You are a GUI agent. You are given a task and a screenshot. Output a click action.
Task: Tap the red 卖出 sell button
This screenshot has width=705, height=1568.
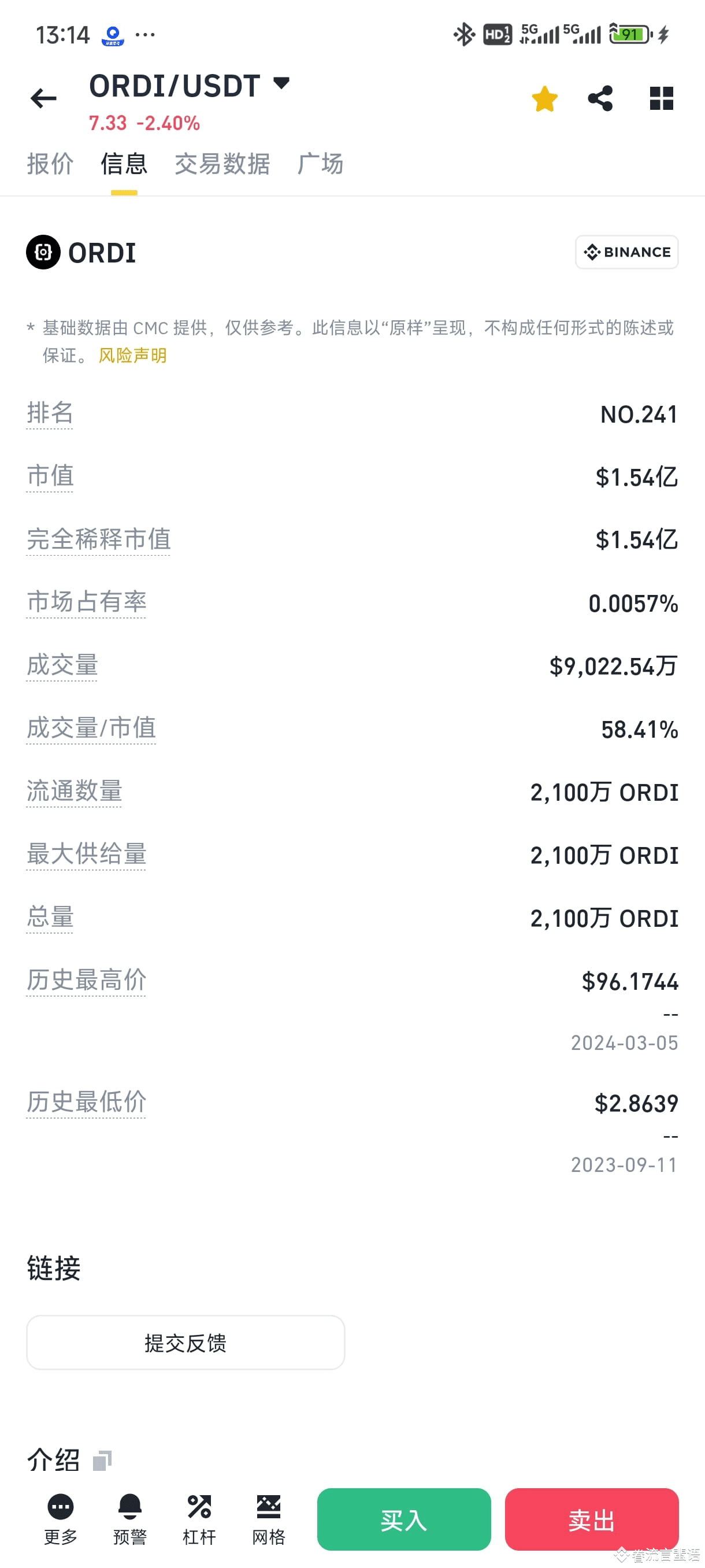[x=591, y=1519]
